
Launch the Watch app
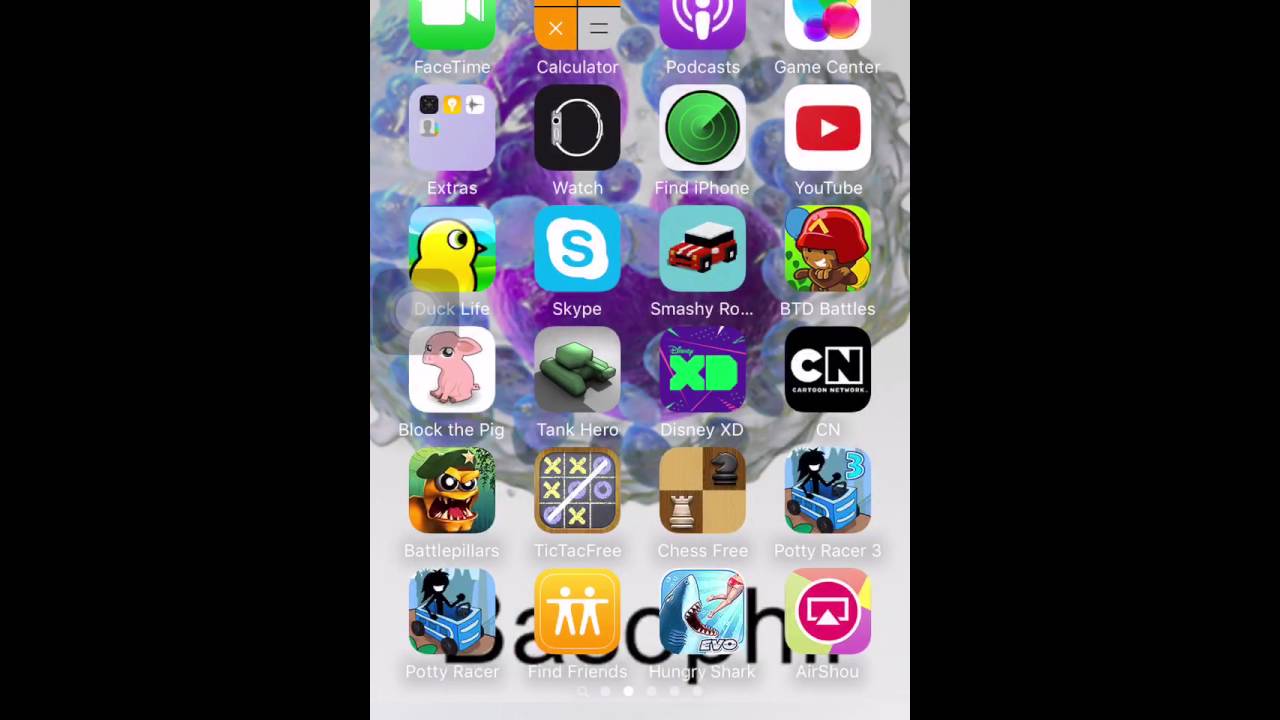(x=577, y=129)
